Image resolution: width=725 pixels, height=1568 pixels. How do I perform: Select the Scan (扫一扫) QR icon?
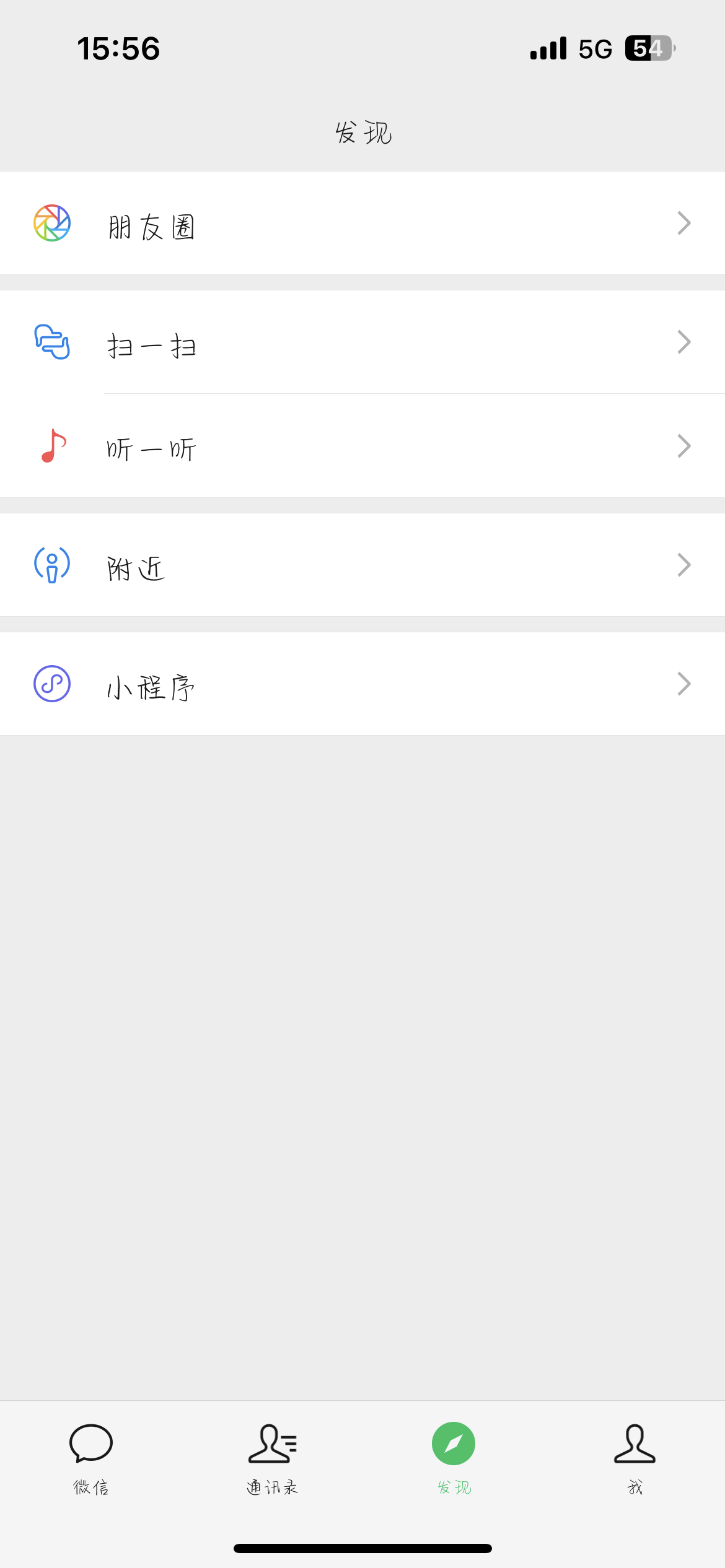(51, 341)
